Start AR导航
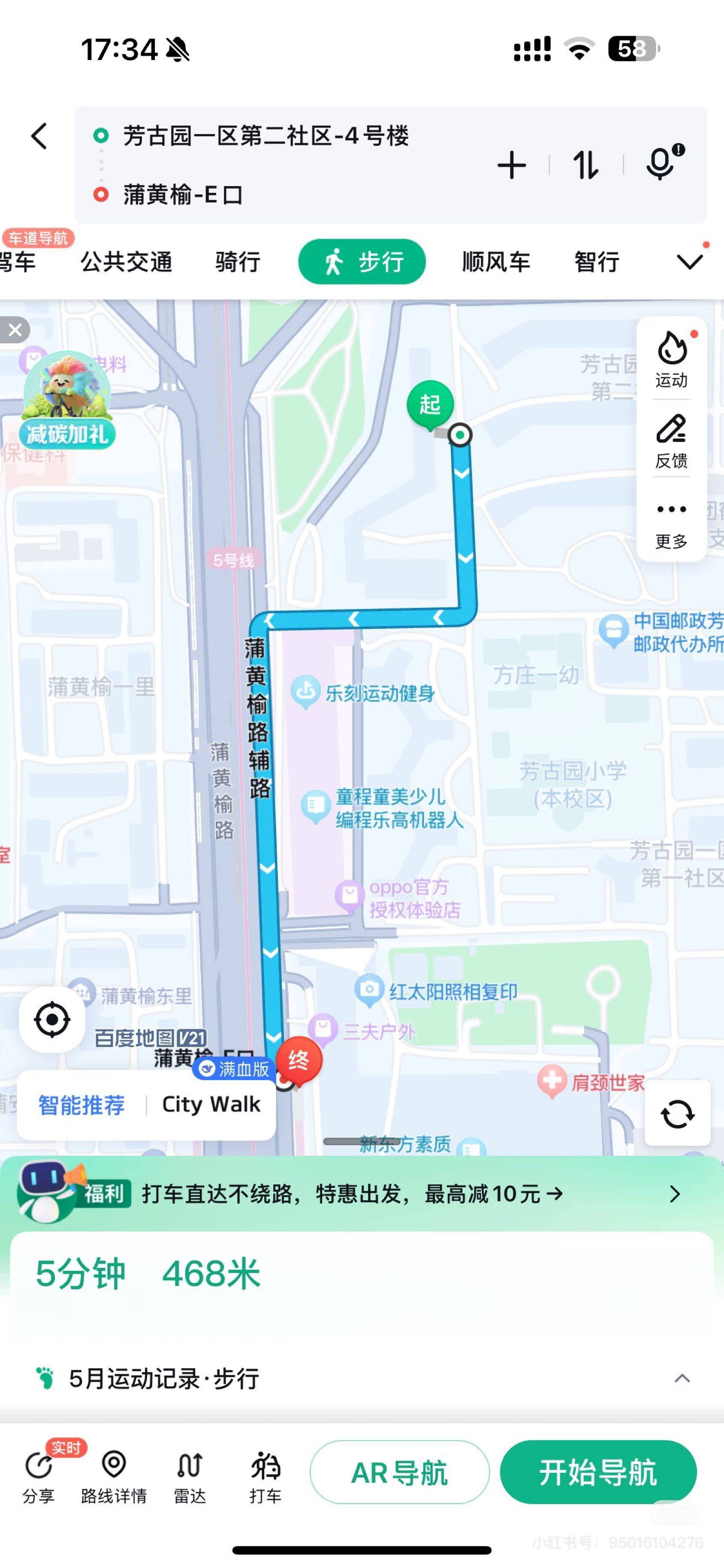 [399, 1472]
